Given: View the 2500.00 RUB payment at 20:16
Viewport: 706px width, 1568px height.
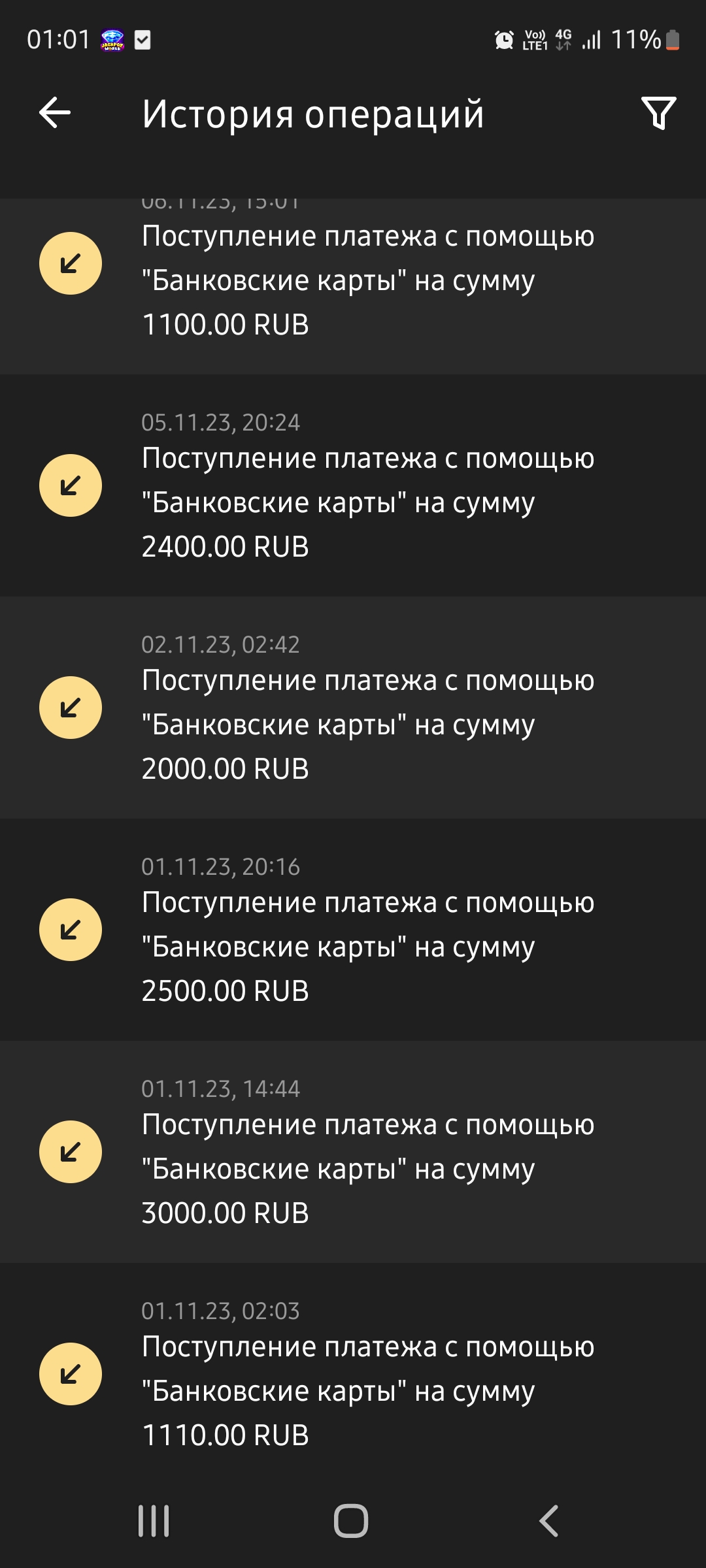Looking at the screenshot, I should 353,930.
